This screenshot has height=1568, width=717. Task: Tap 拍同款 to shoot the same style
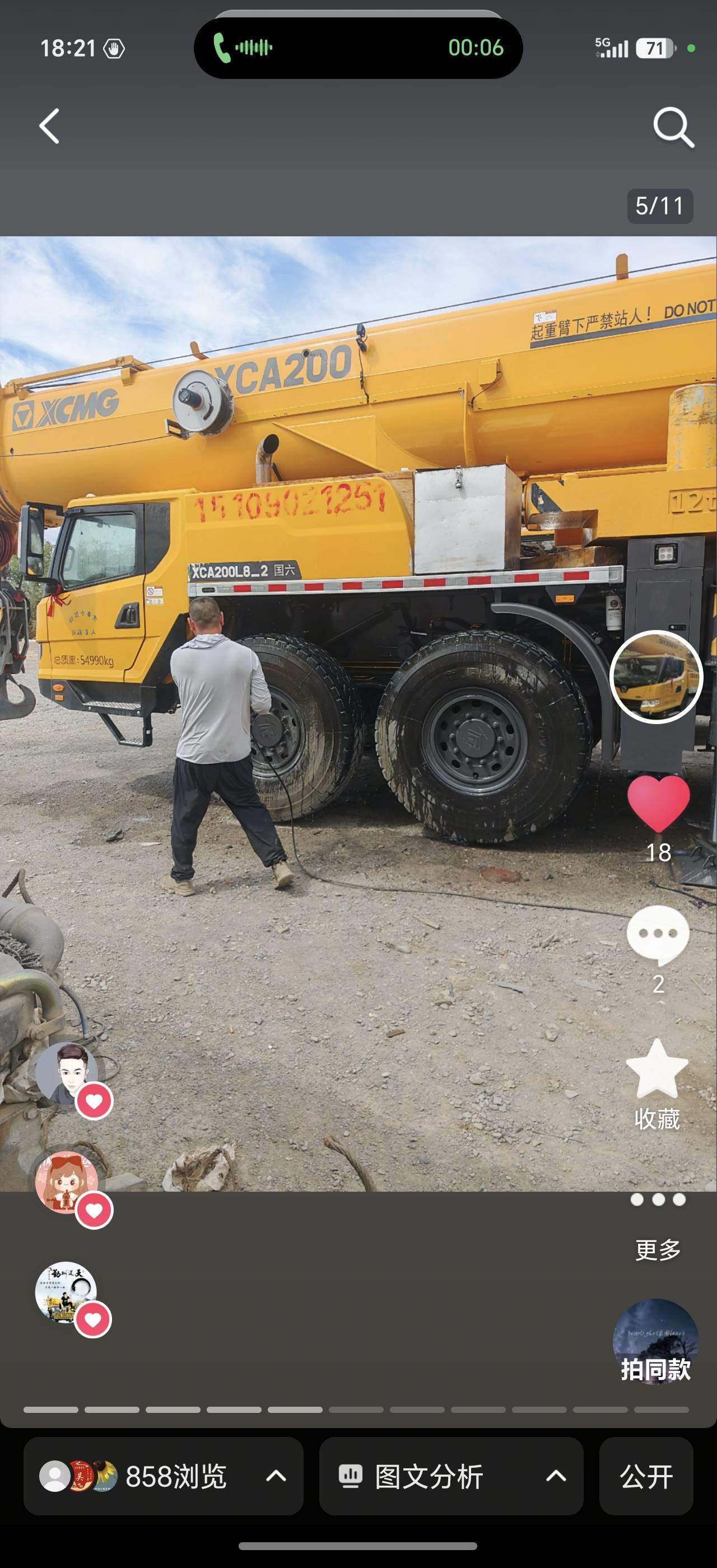pos(655,1343)
